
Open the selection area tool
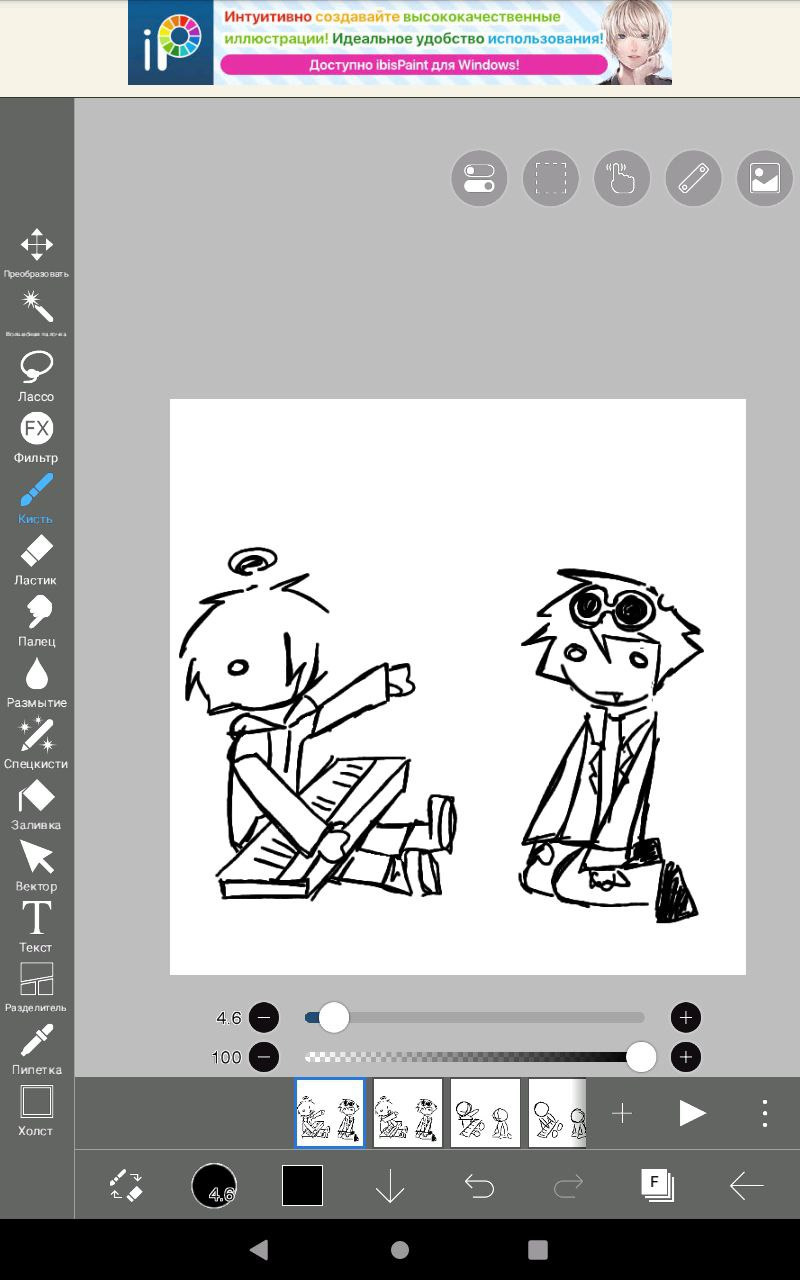coord(550,178)
